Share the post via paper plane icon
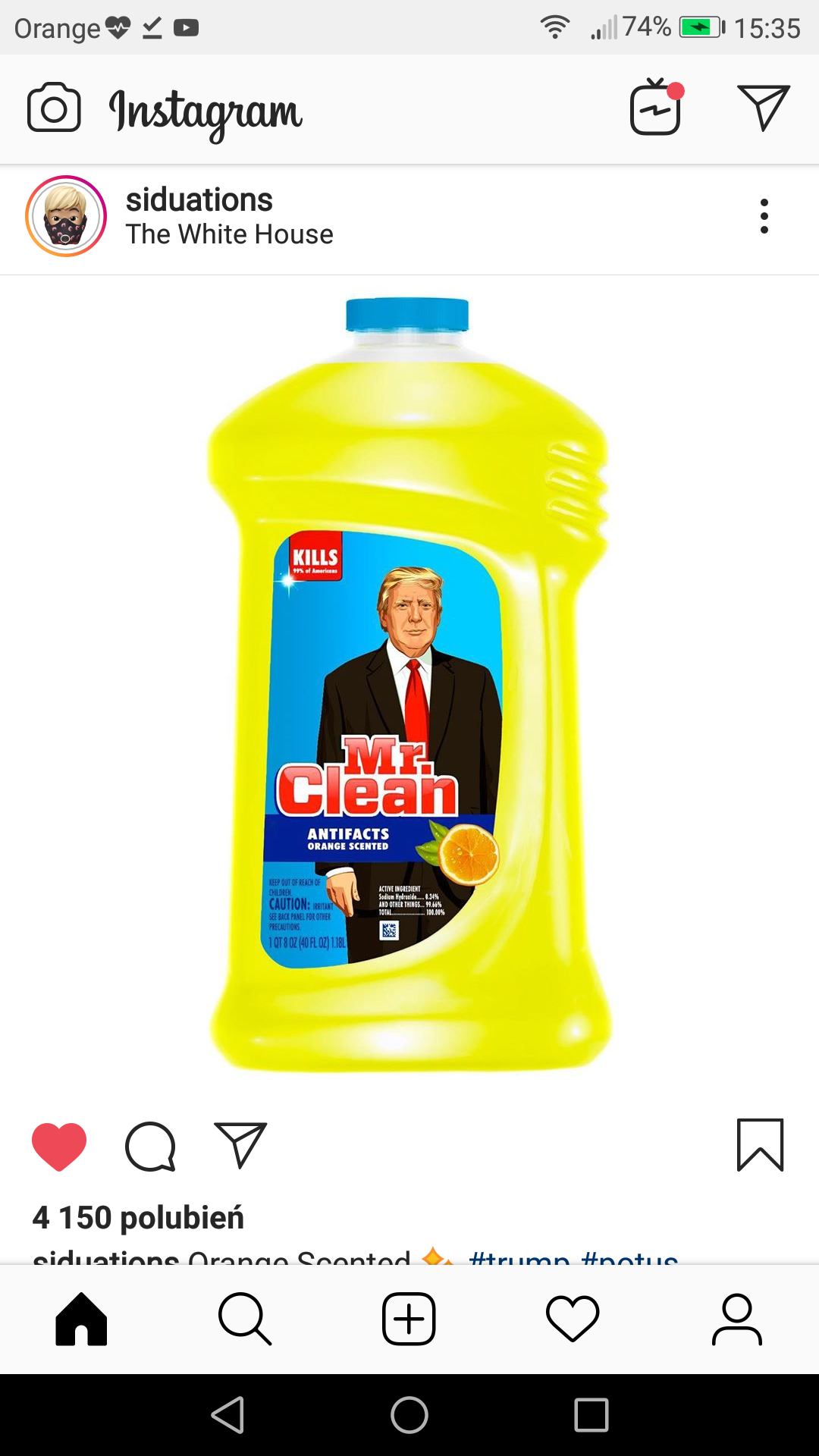Image resolution: width=819 pixels, height=1456 pixels. tap(240, 1144)
